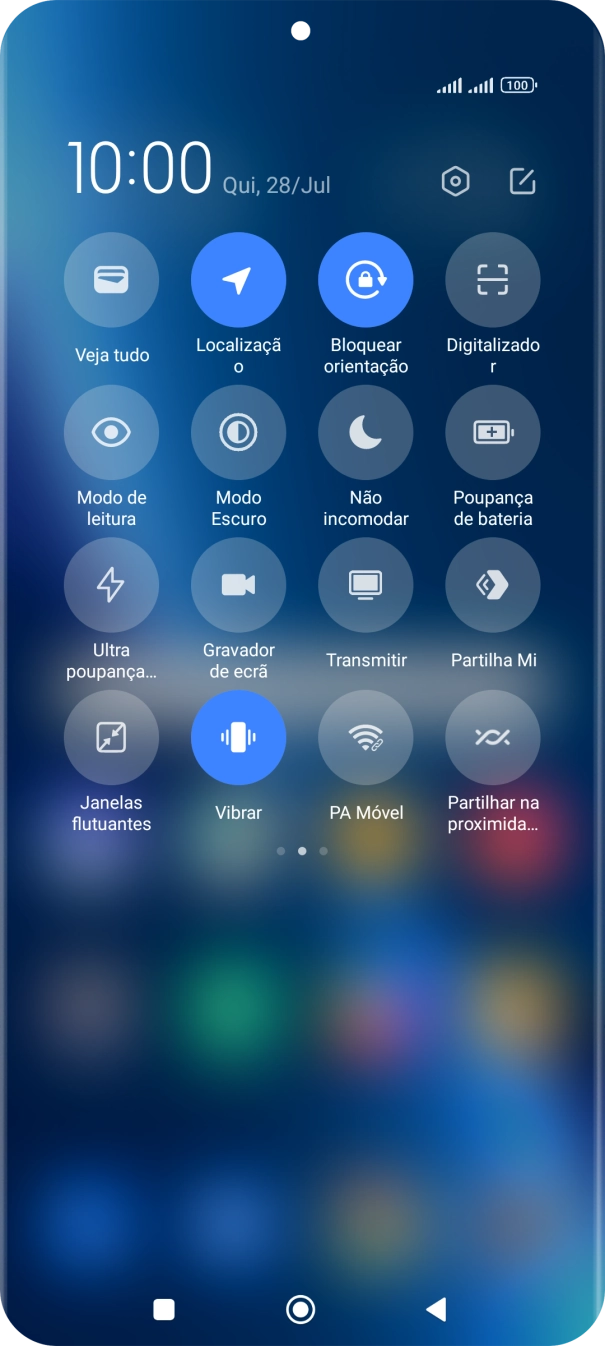Turn off Localização
The width and height of the screenshot is (605, 1346).
238,280
